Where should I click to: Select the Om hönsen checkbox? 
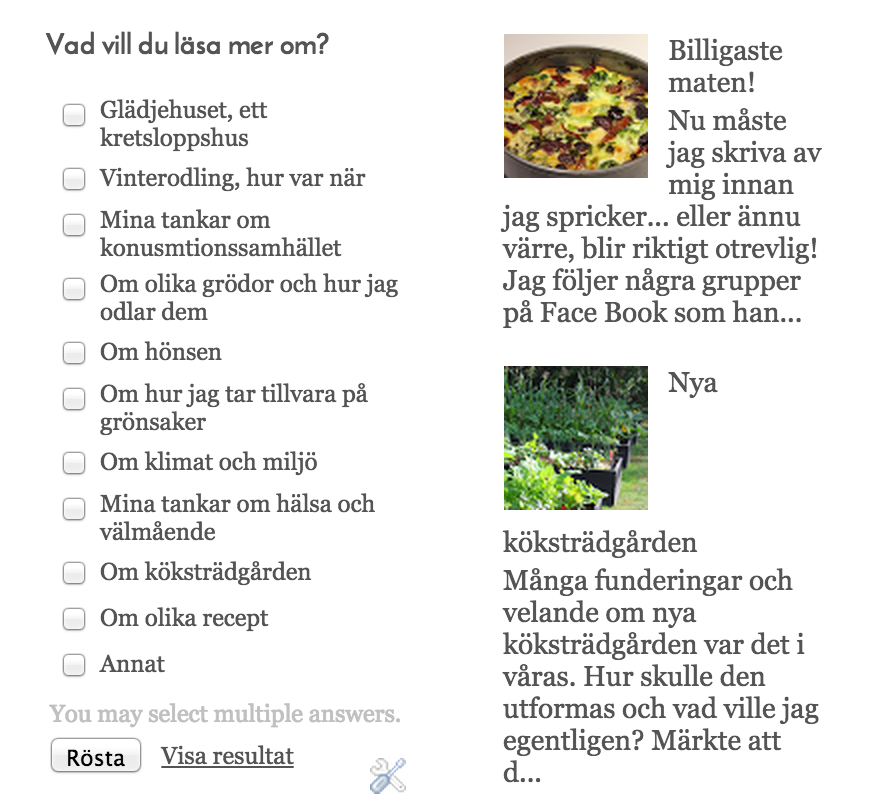(74, 352)
